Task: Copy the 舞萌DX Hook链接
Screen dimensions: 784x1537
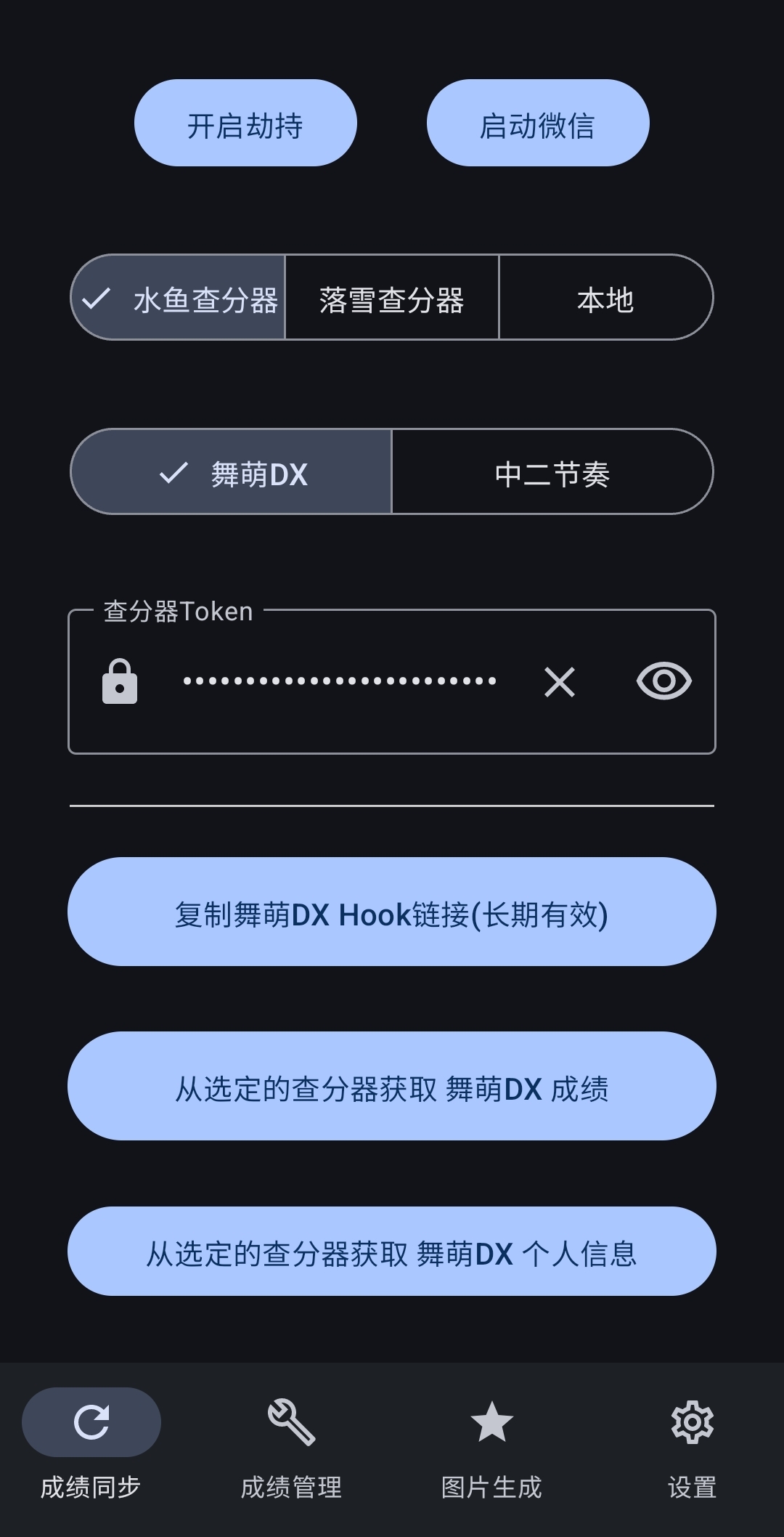Action: click(x=392, y=912)
